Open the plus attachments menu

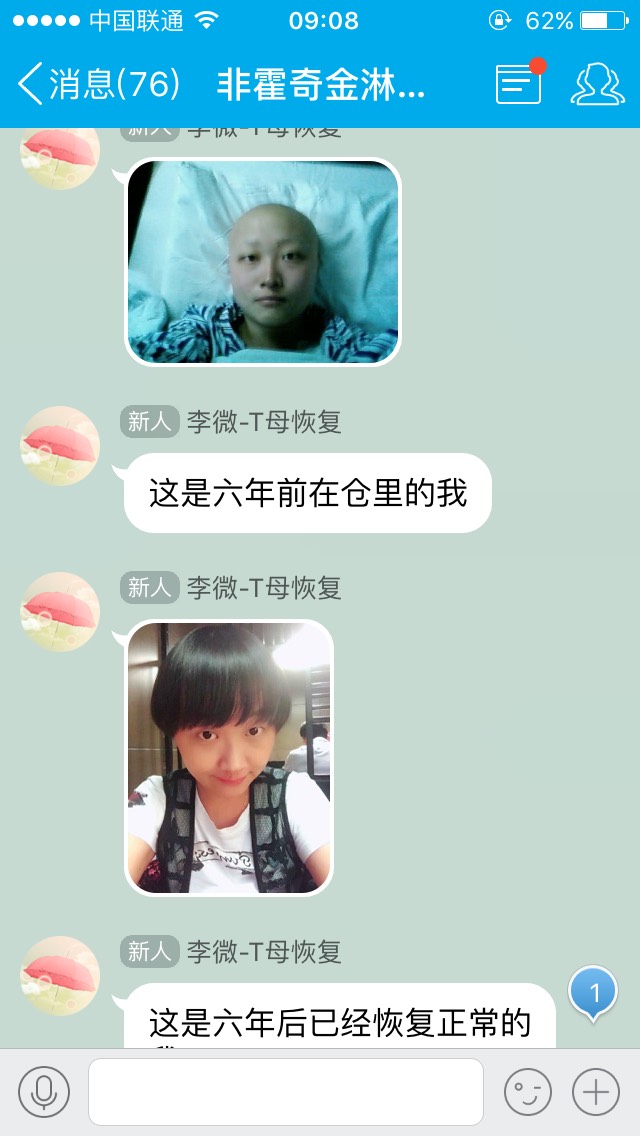pos(596,1092)
